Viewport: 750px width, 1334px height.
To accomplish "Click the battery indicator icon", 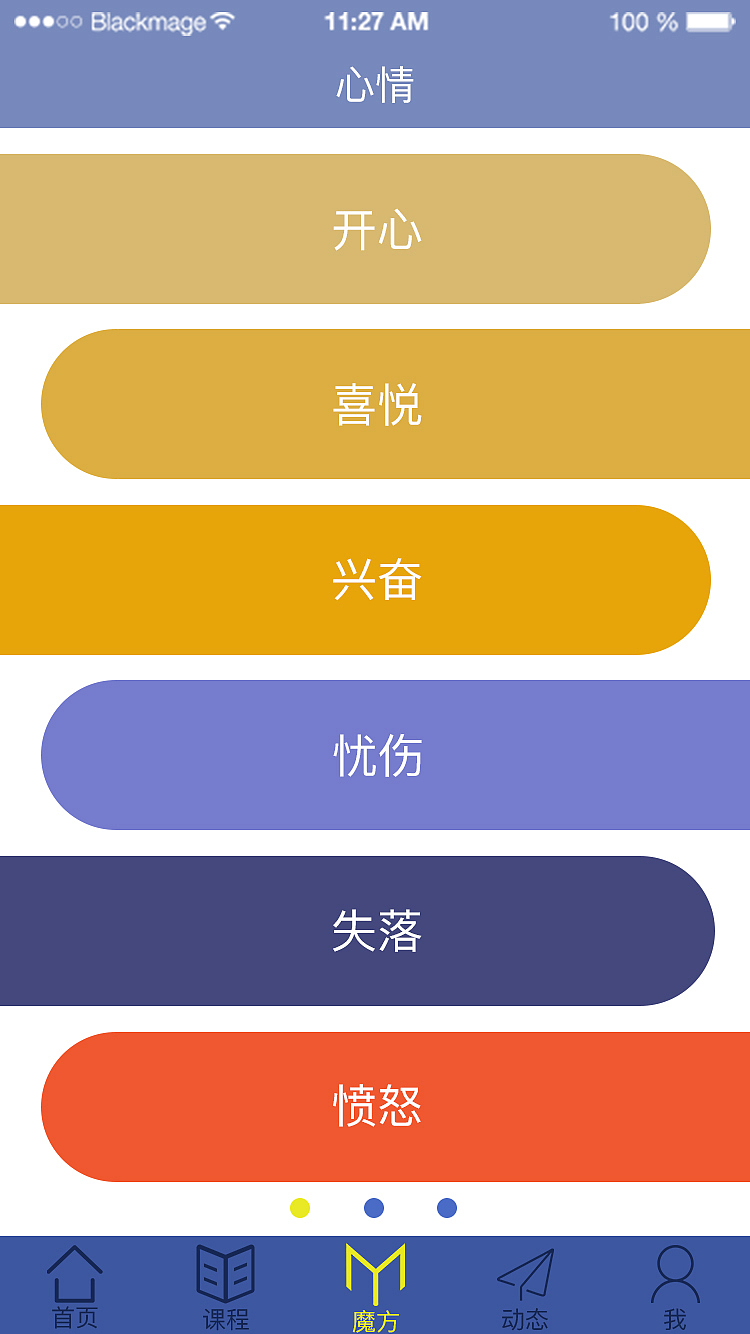I will [710, 21].
